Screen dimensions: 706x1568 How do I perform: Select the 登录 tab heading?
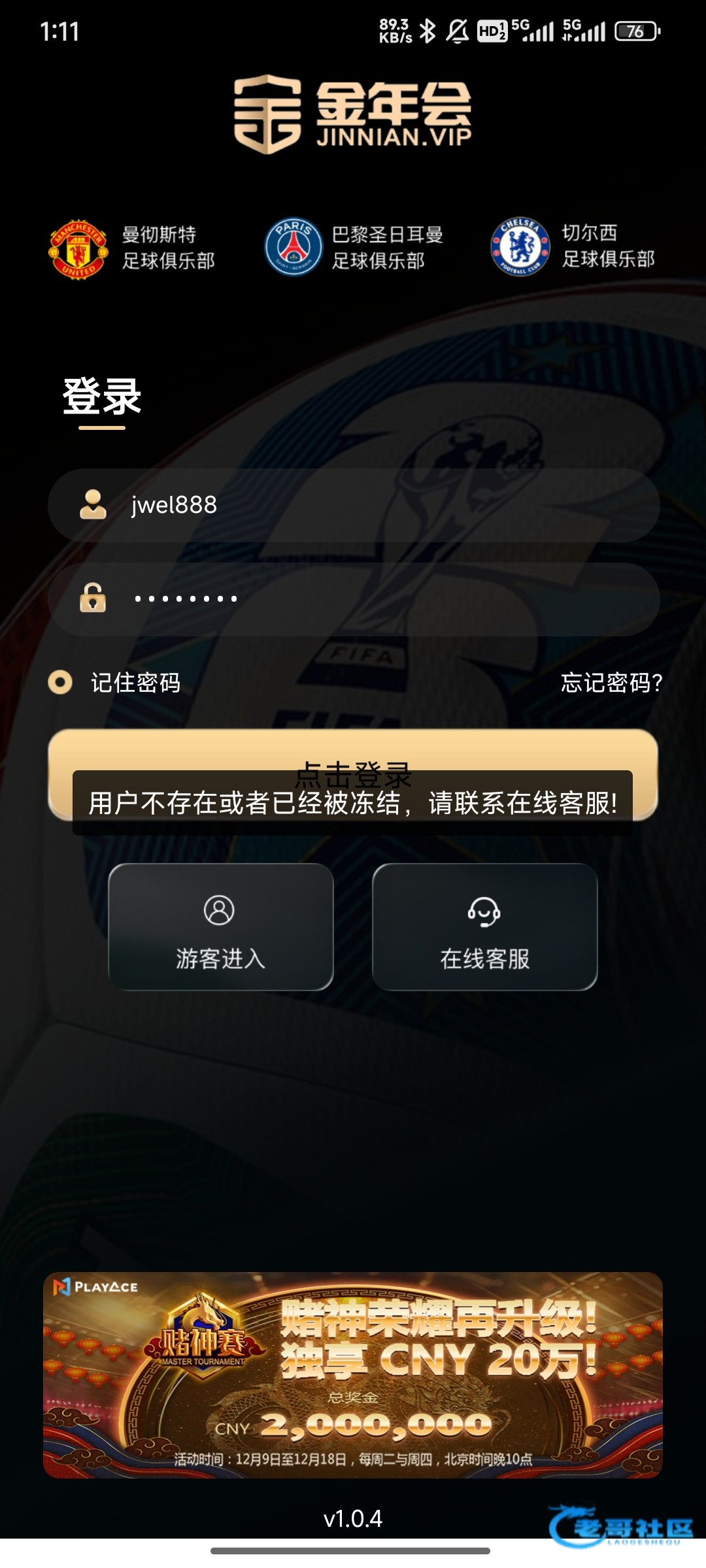tap(102, 397)
